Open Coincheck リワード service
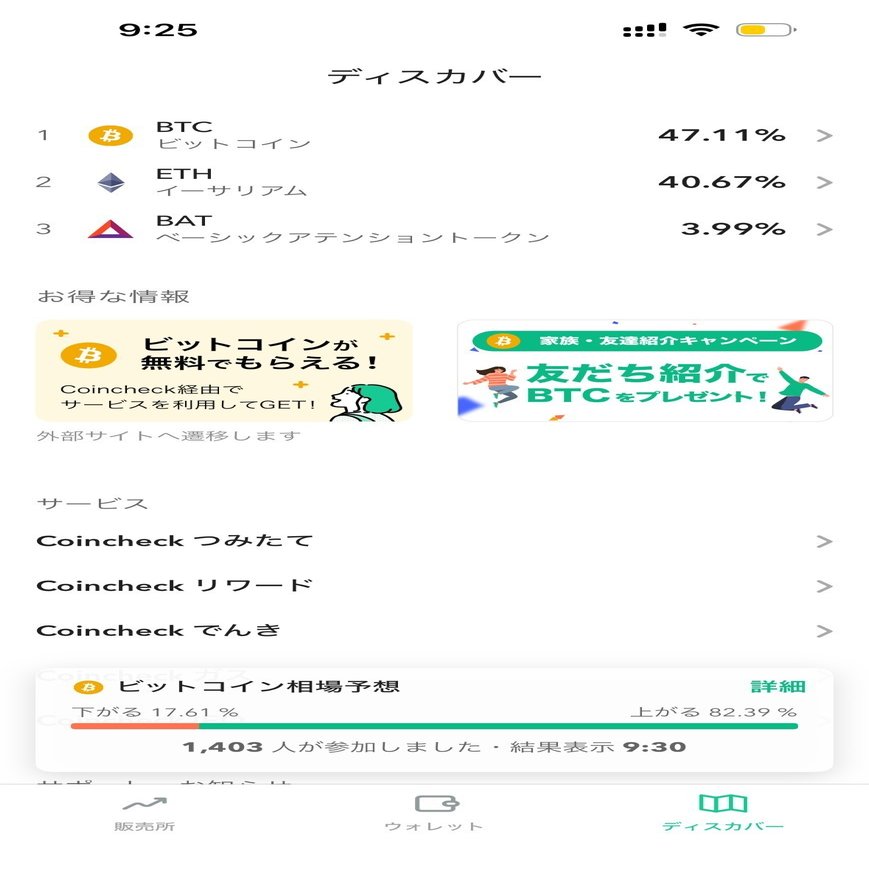869x869 pixels. (434, 586)
